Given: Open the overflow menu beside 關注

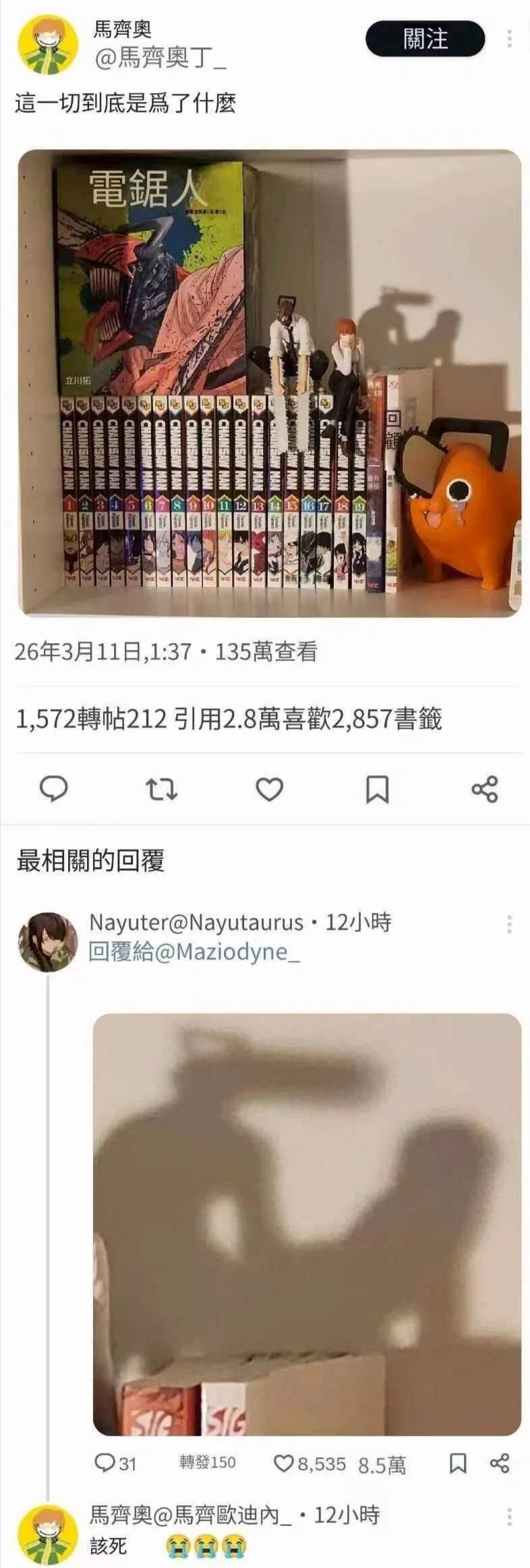Looking at the screenshot, I should (x=509, y=38).
